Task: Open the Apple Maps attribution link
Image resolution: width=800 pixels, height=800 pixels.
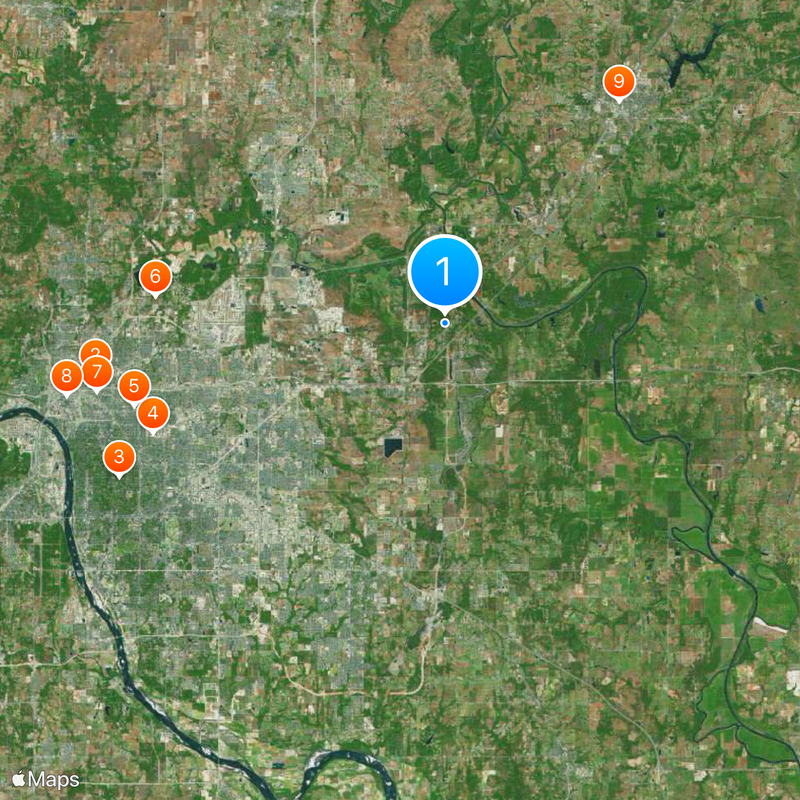Action: click(x=46, y=779)
